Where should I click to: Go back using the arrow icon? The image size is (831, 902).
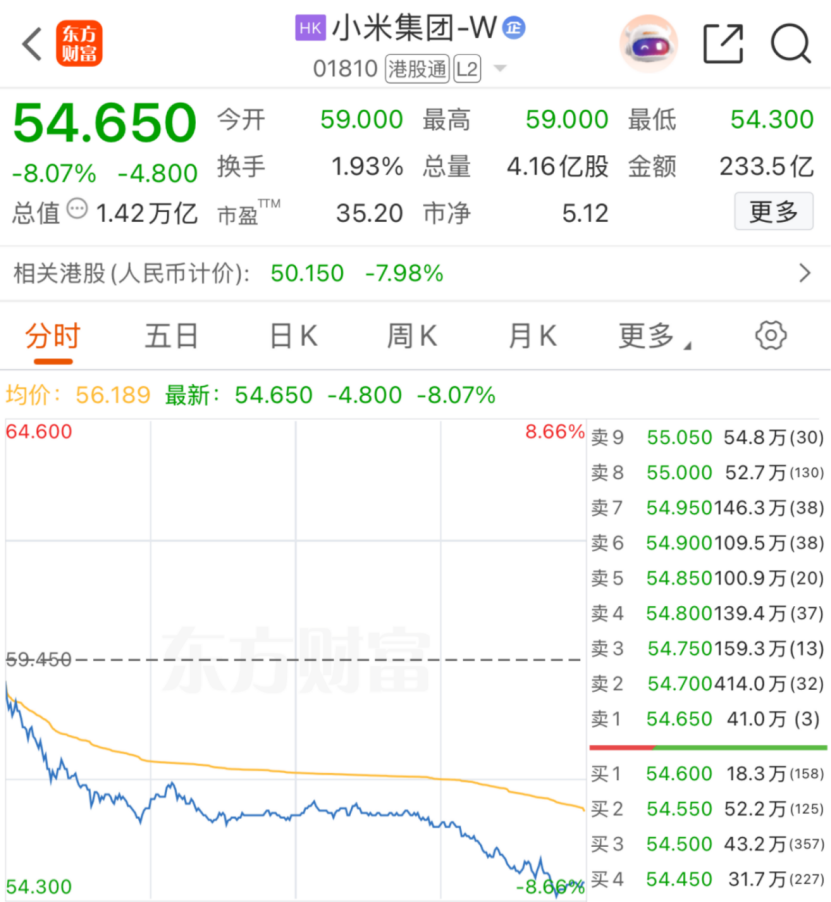32,44
